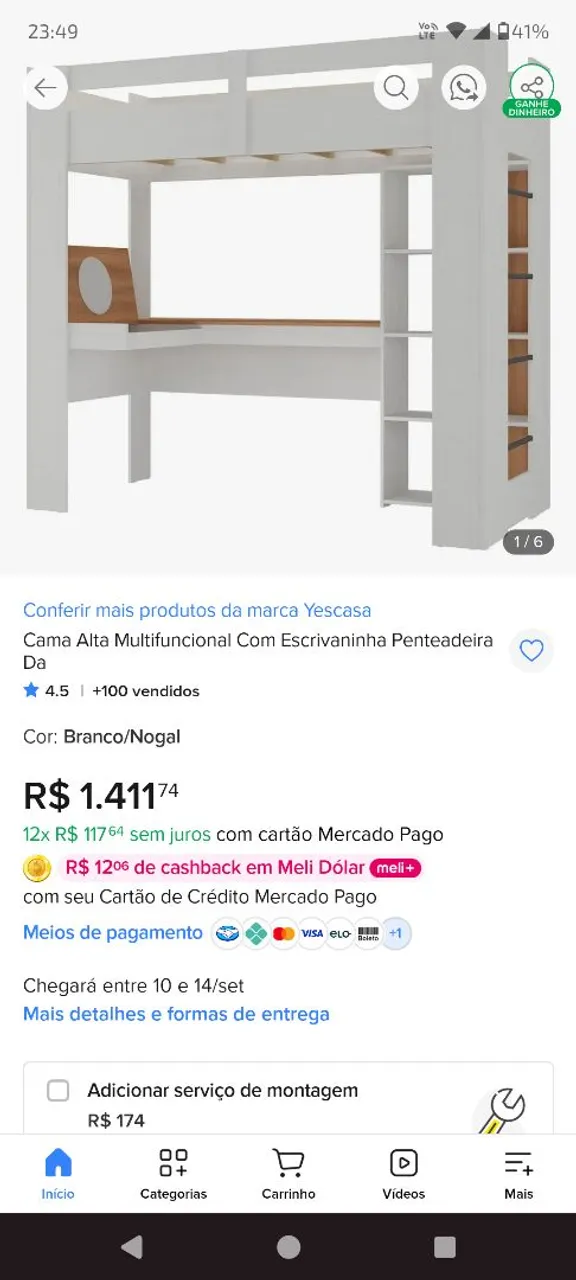The image size is (576, 1280).
Task: Tap the share icon labeled Ganhe Dinheiro
Action: tap(531, 90)
